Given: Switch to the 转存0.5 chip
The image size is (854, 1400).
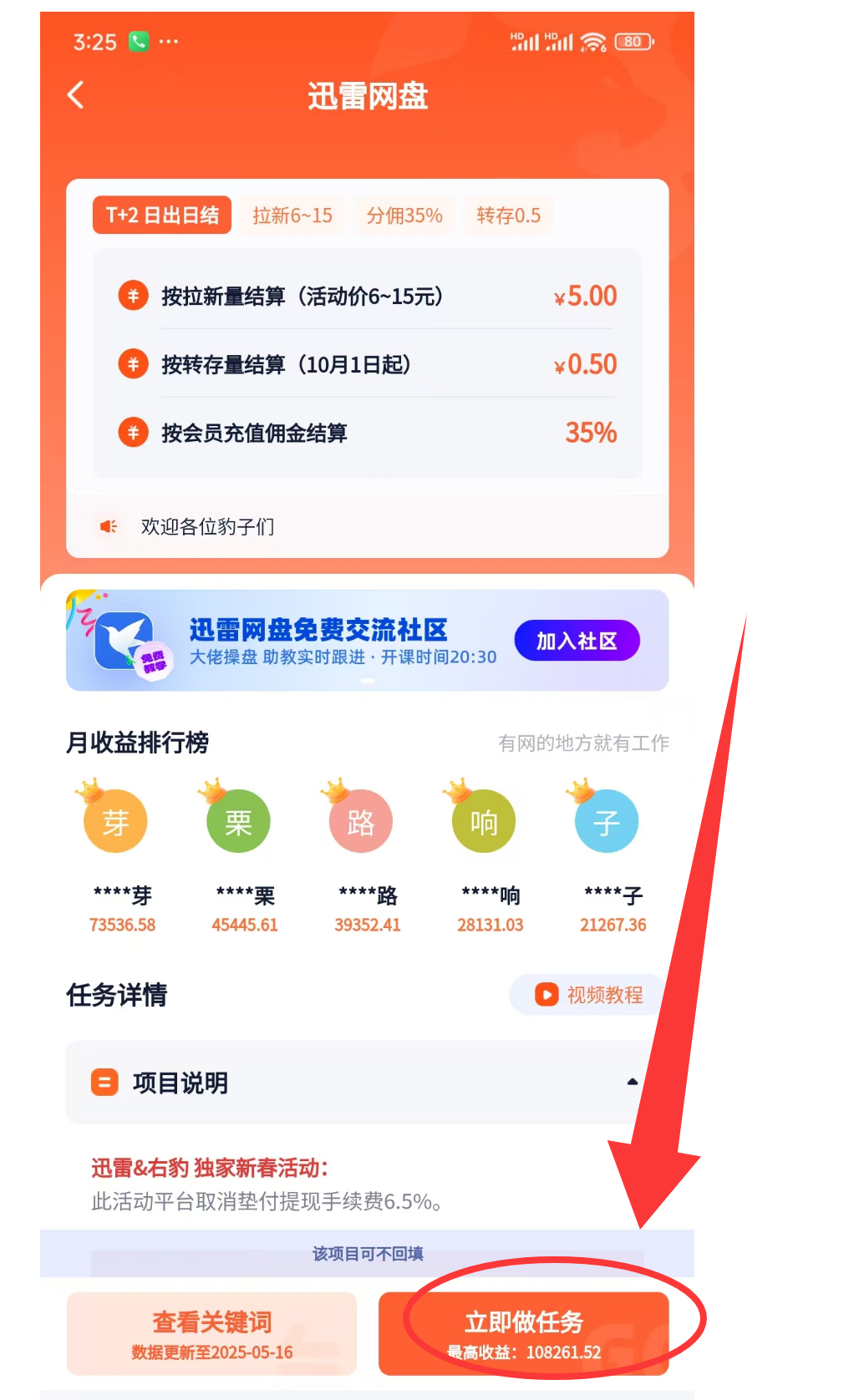Looking at the screenshot, I should click(x=508, y=216).
